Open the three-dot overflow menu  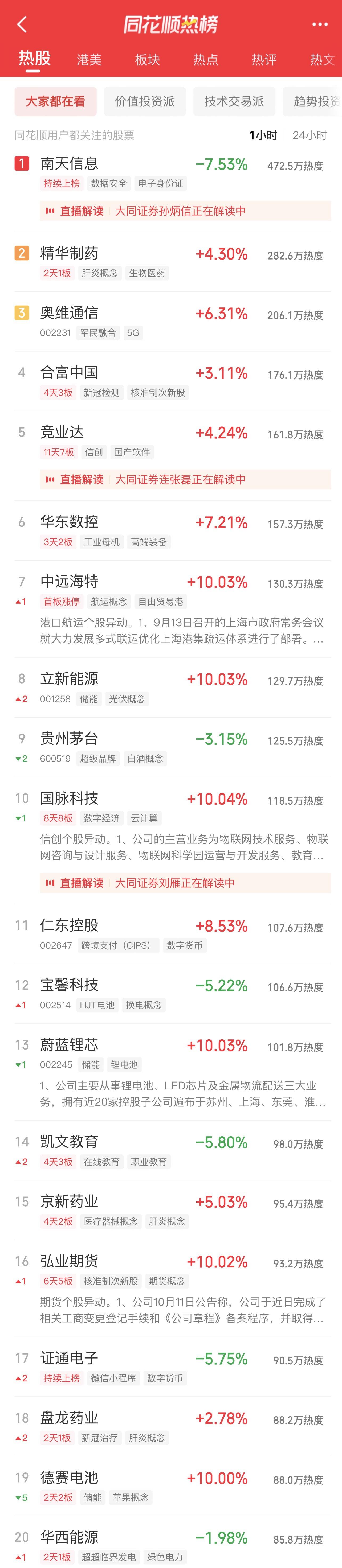click(x=319, y=24)
